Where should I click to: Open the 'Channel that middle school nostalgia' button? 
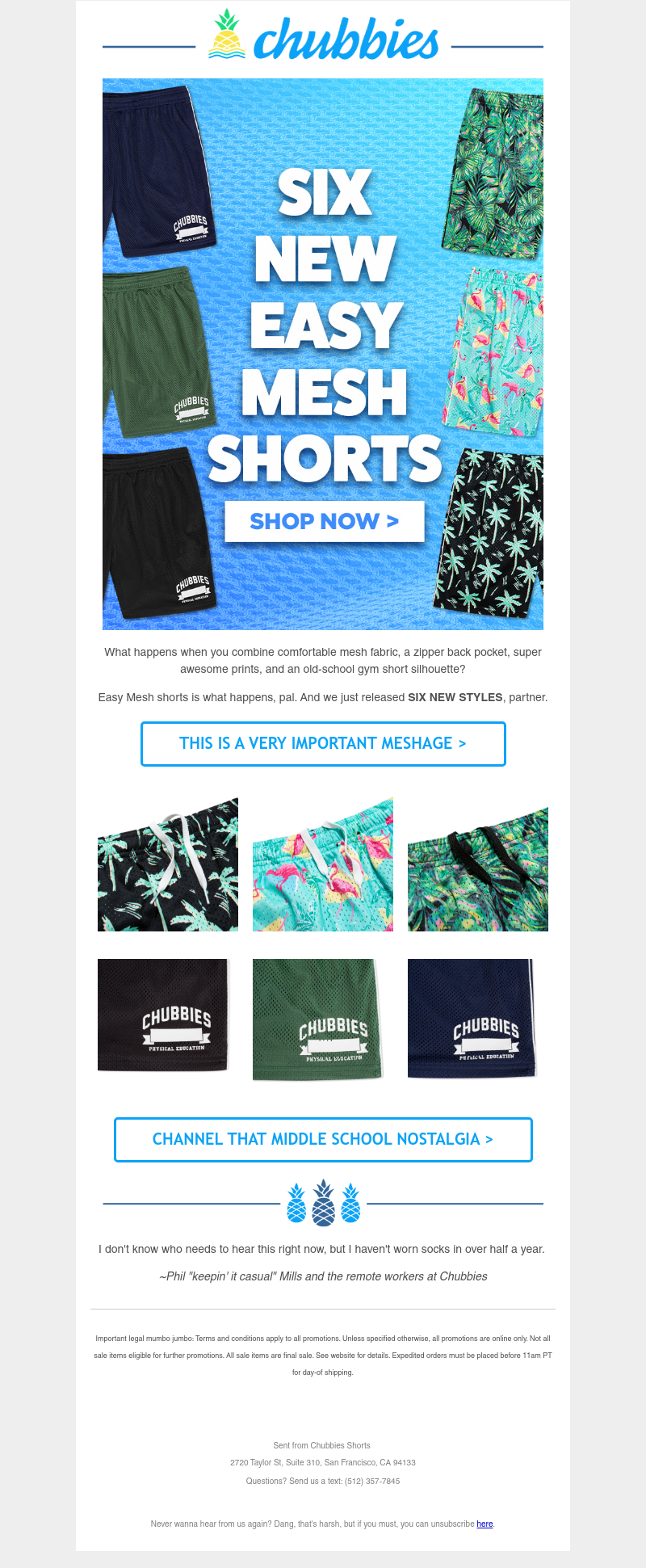click(x=323, y=1139)
